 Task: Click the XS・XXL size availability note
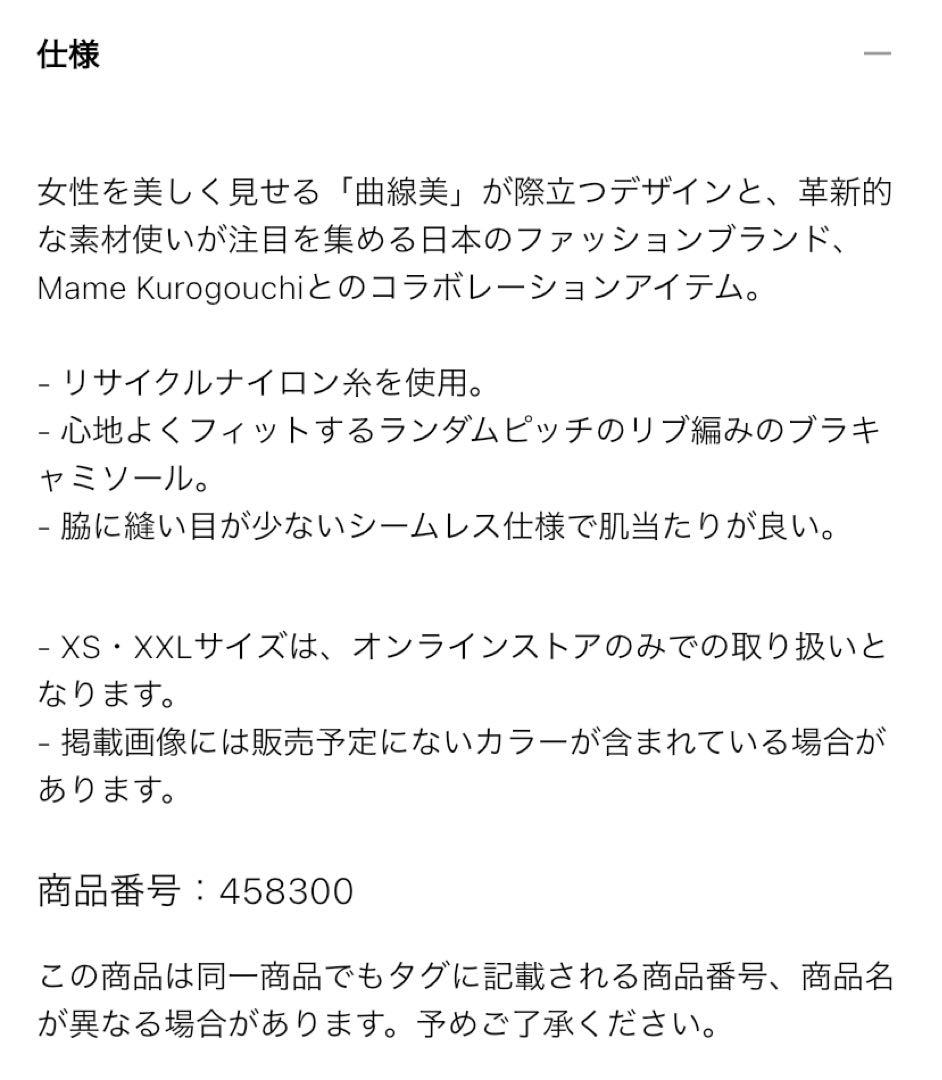coord(460,648)
